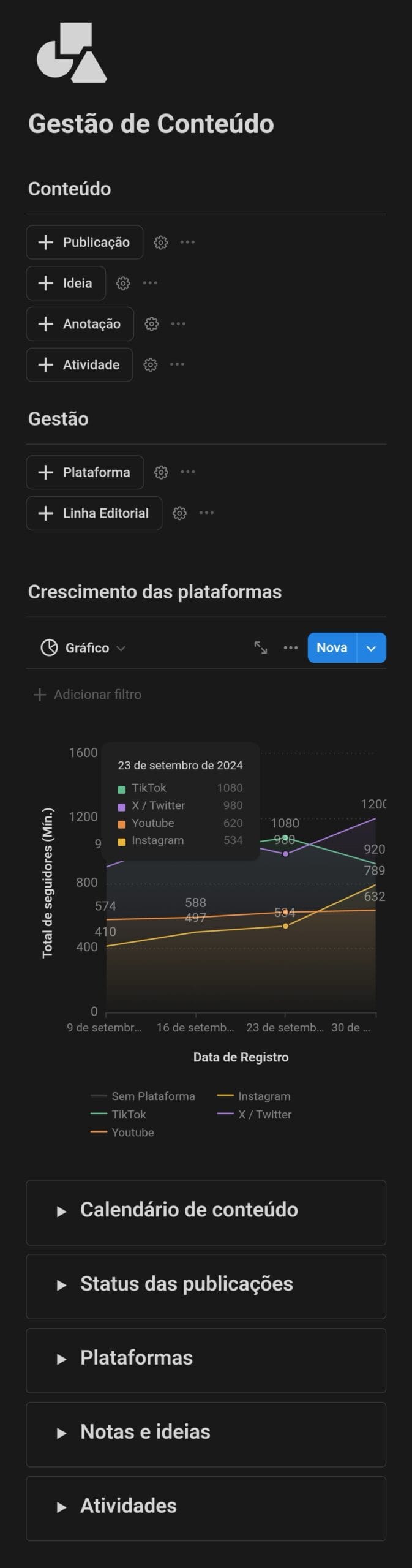Create a new Atividade
Screen dimensions: 412x1568
pyautogui.click(x=80, y=365)
